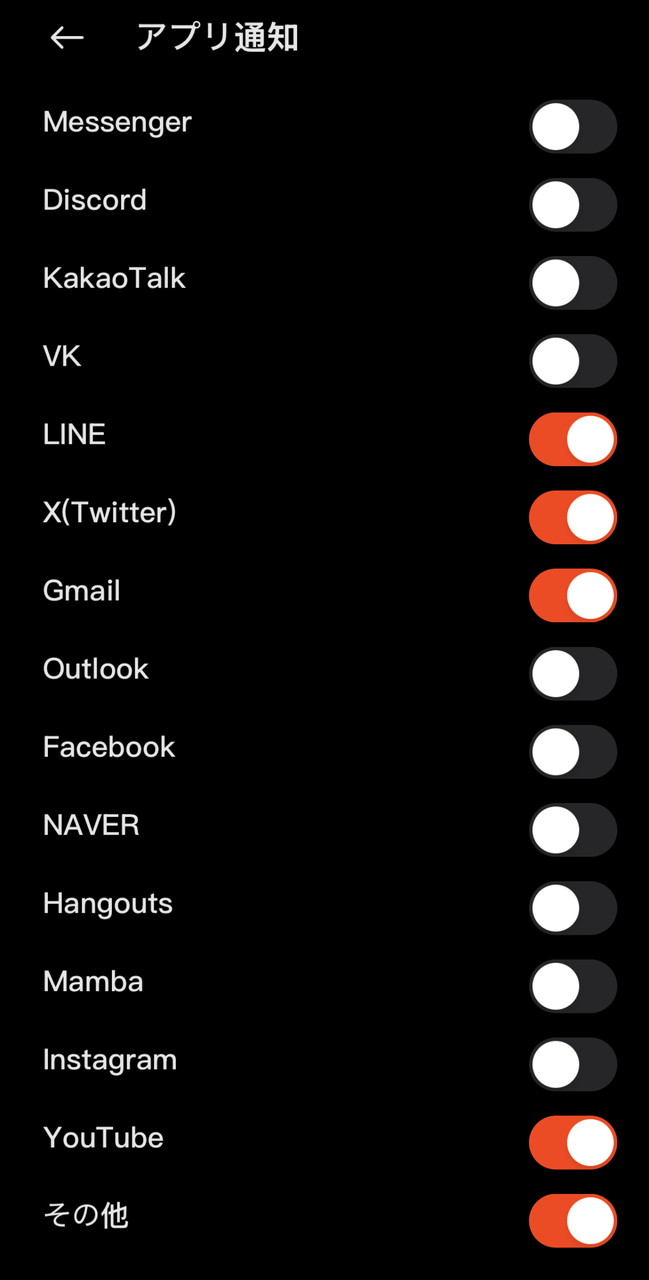Viewport: 649px width, 1280px height.
Task: Turn on the Mamba switch
Action: point(572,986)
